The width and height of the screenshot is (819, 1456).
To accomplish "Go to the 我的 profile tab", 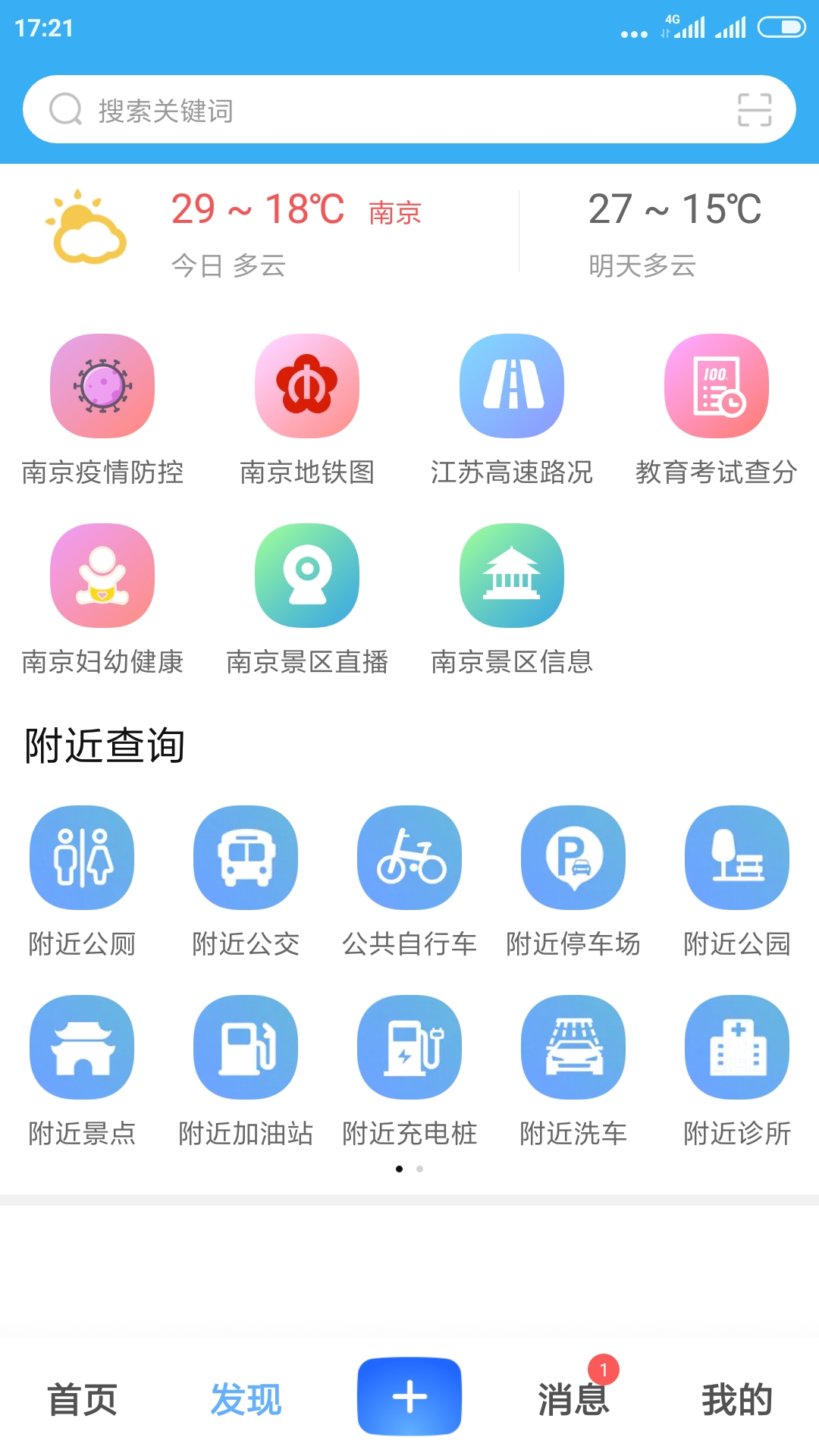I will tap(737, 1398).
